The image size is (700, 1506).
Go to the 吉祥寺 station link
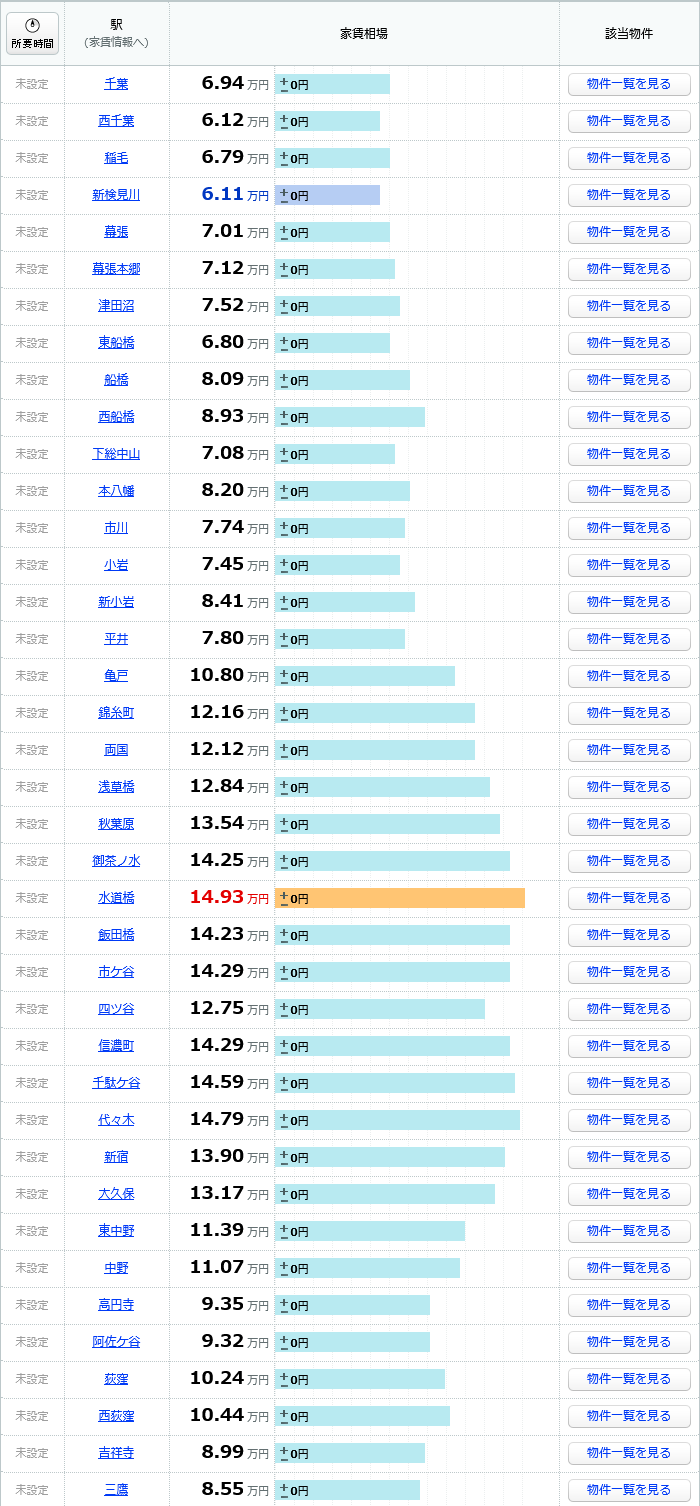(x=116, y=1453)
